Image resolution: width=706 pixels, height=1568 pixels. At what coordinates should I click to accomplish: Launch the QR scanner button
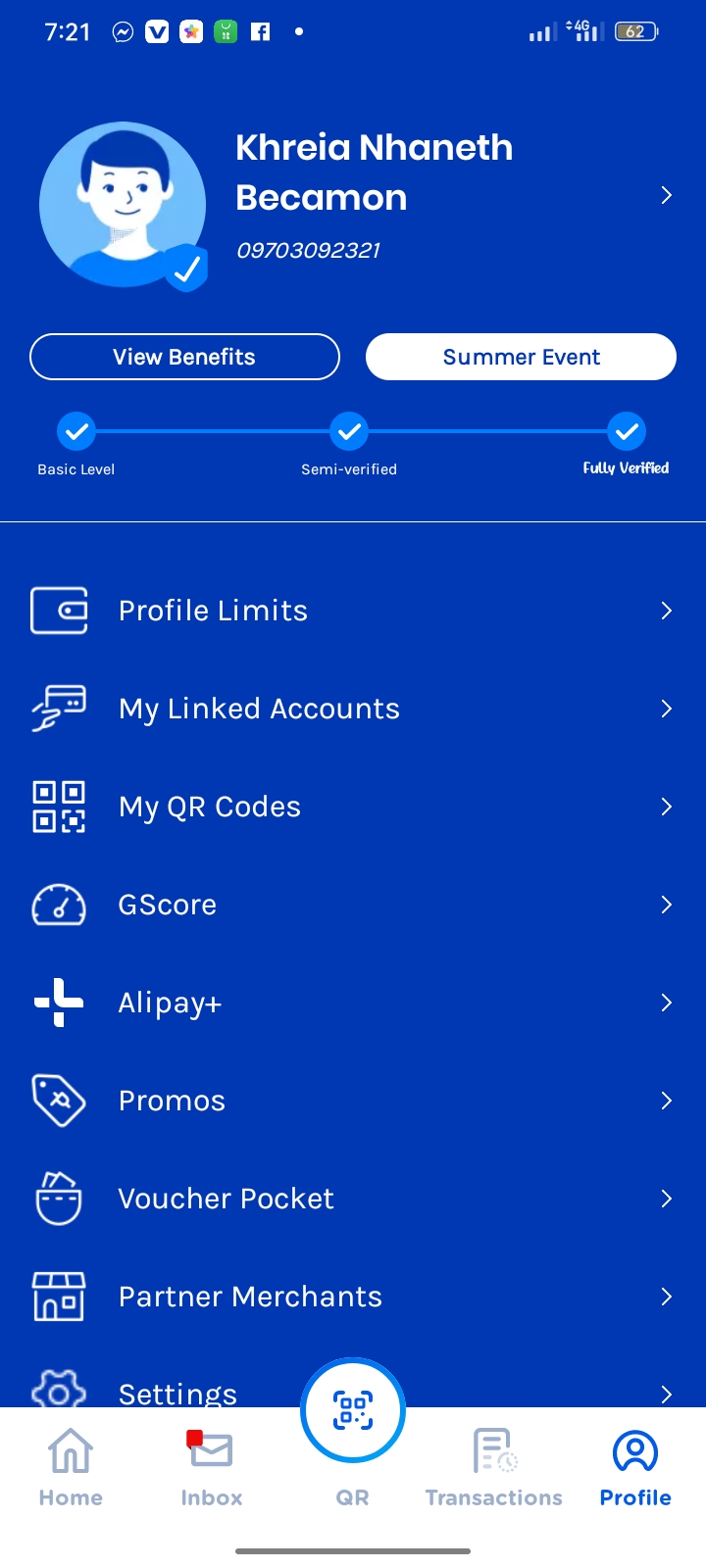[353, 1411]
